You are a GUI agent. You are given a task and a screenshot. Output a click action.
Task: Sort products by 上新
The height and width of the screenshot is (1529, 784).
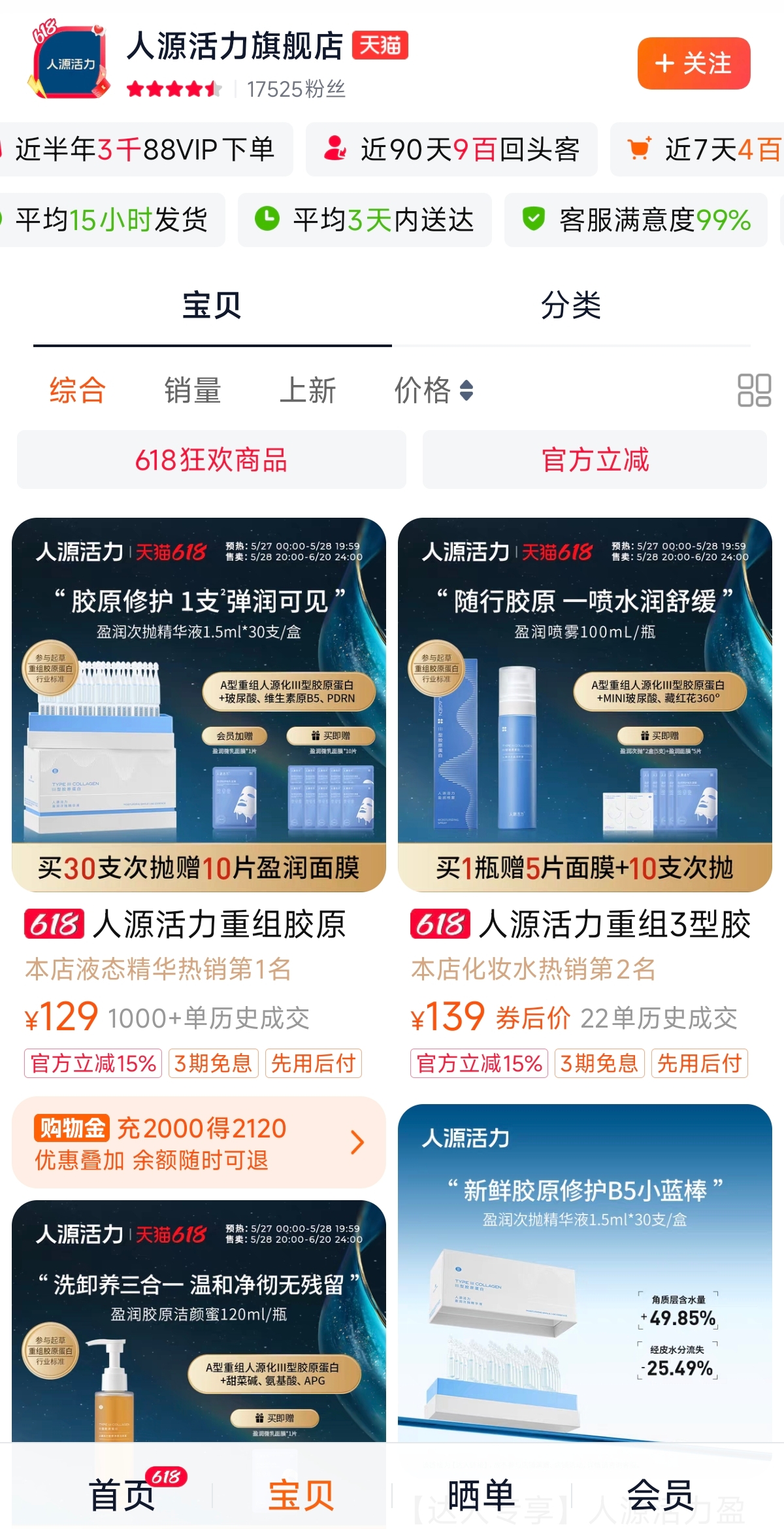(x=307, y=390)
